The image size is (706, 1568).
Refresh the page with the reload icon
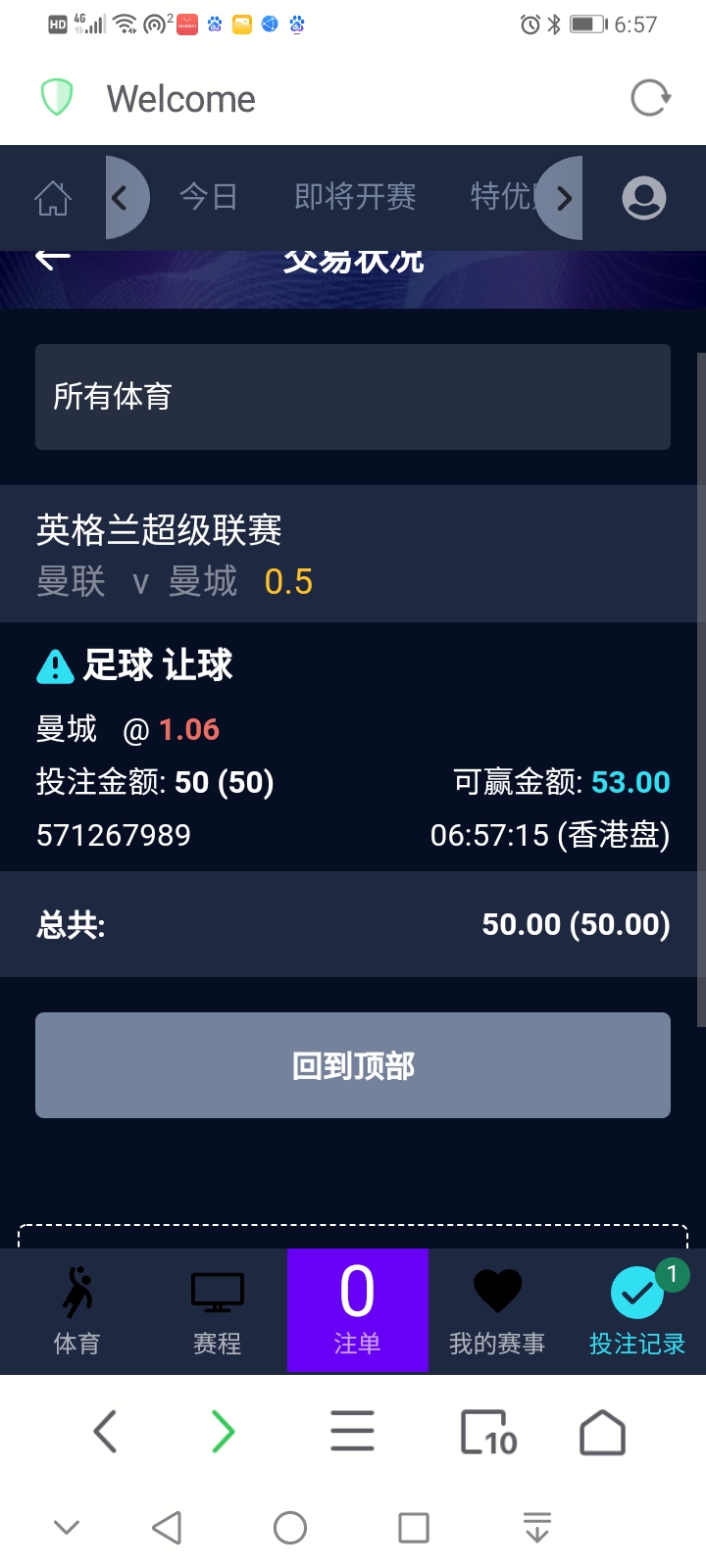[x=649, y=98]
